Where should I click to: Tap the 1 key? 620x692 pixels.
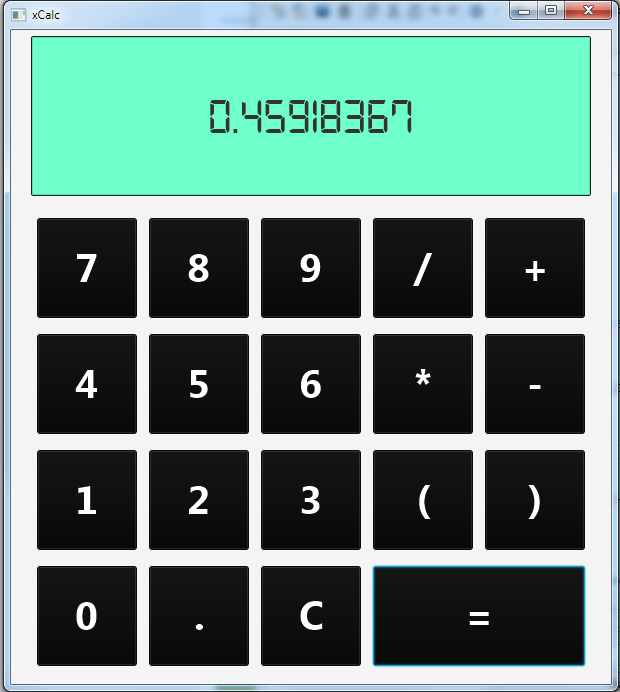tap(87, 500)
